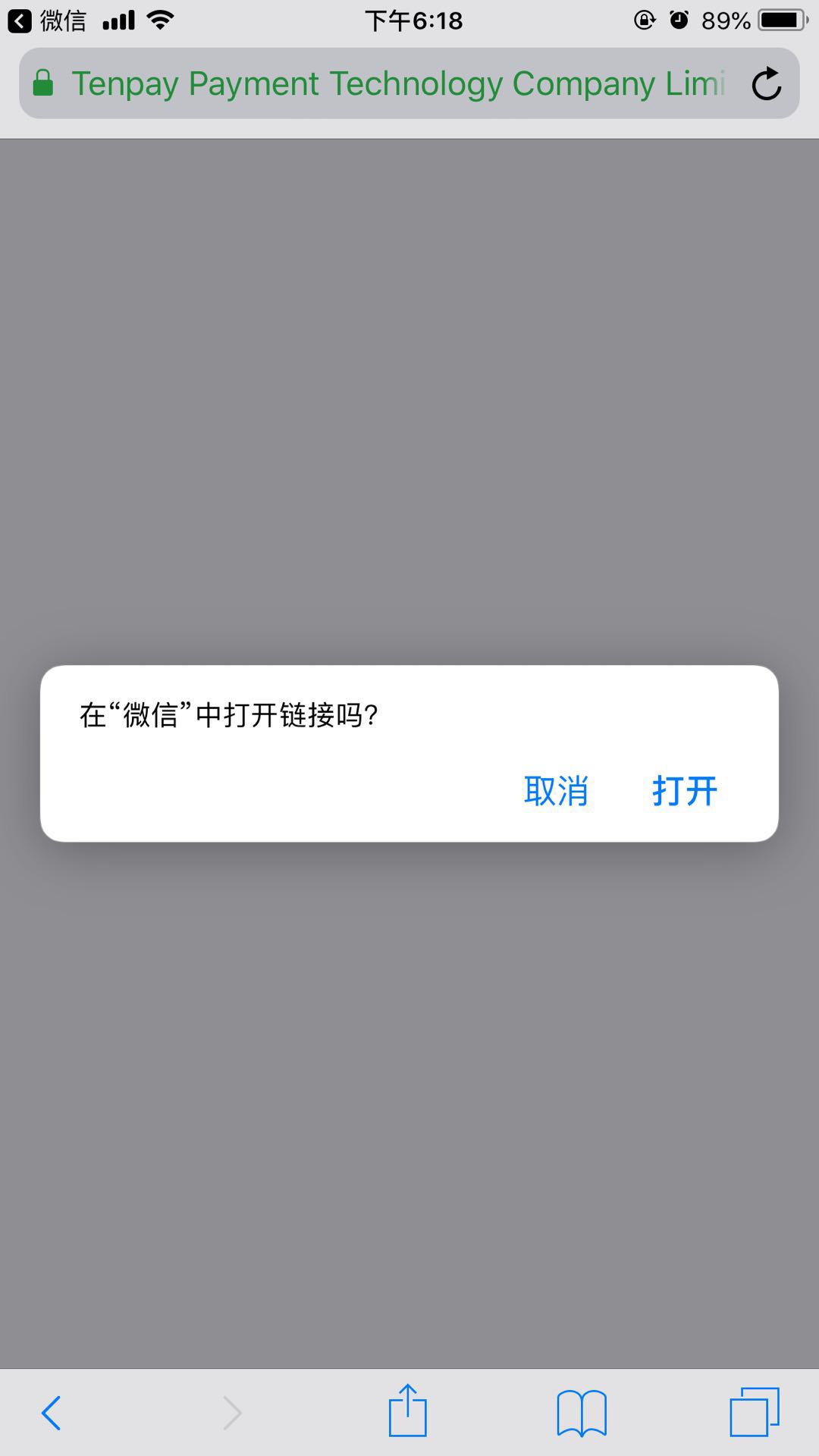The width and height of the screenshot is (819, 1456).
Task: Reload the Tenpay page
Action: pyautogui.click(x=766, y=83)
